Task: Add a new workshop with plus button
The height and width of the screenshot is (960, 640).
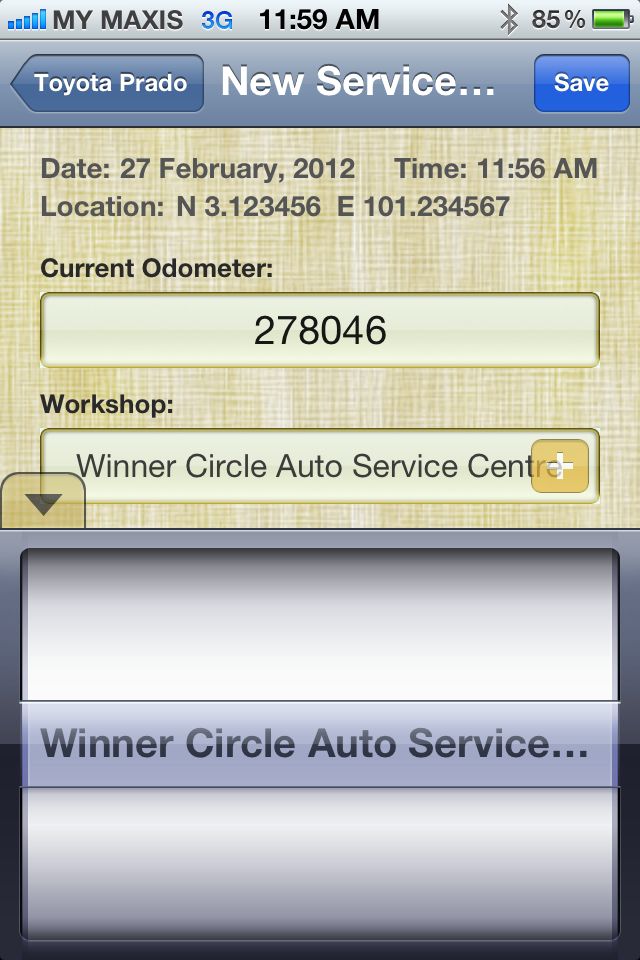Action: coord(560,466)
